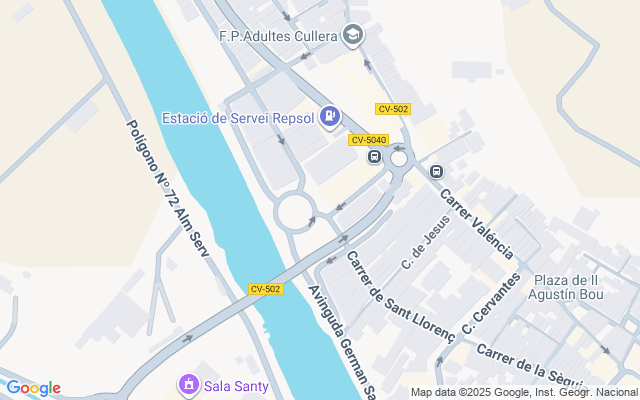Select the bus stop on Carrer València
Image resolution: width=640 pixels, height=400 pixels.
pos(436,172)
